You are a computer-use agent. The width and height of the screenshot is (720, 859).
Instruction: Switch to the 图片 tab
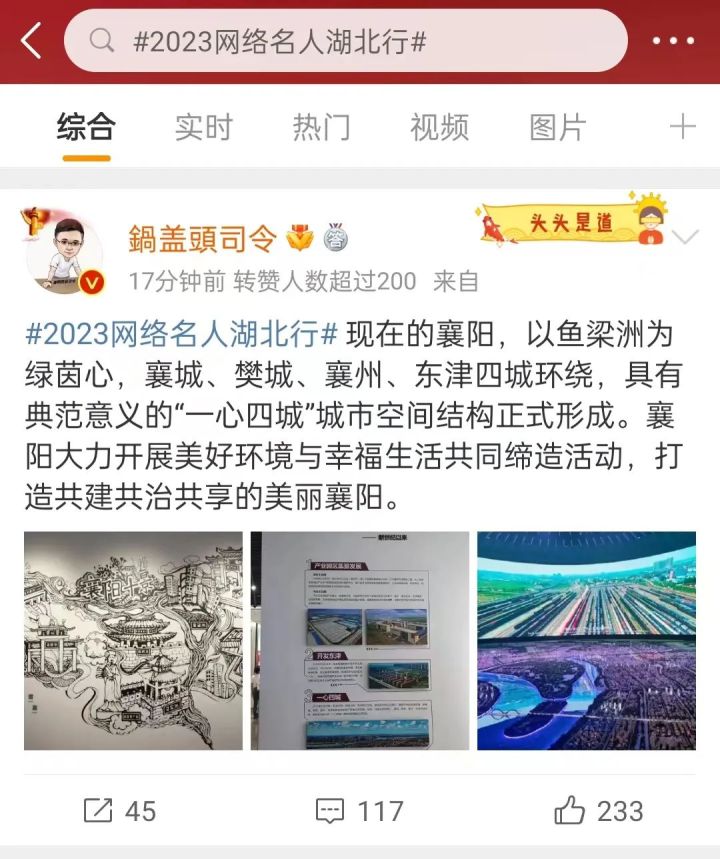pyautogui.click(x=557, y=127)
